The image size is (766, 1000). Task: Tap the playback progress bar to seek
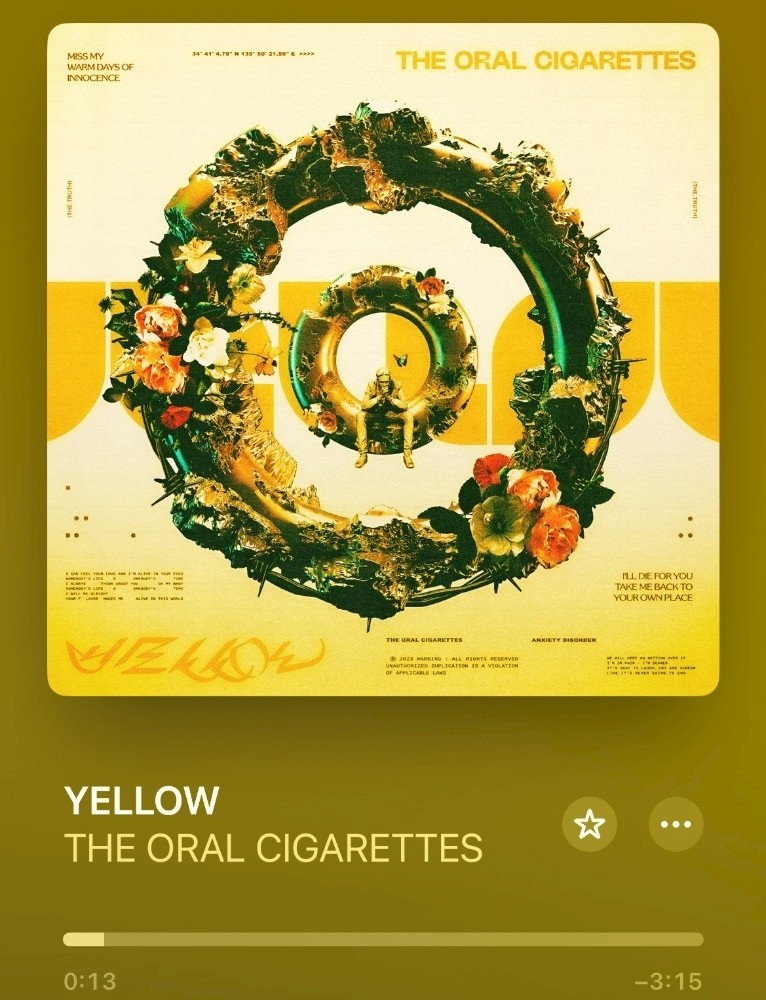[x=383, y=939]
